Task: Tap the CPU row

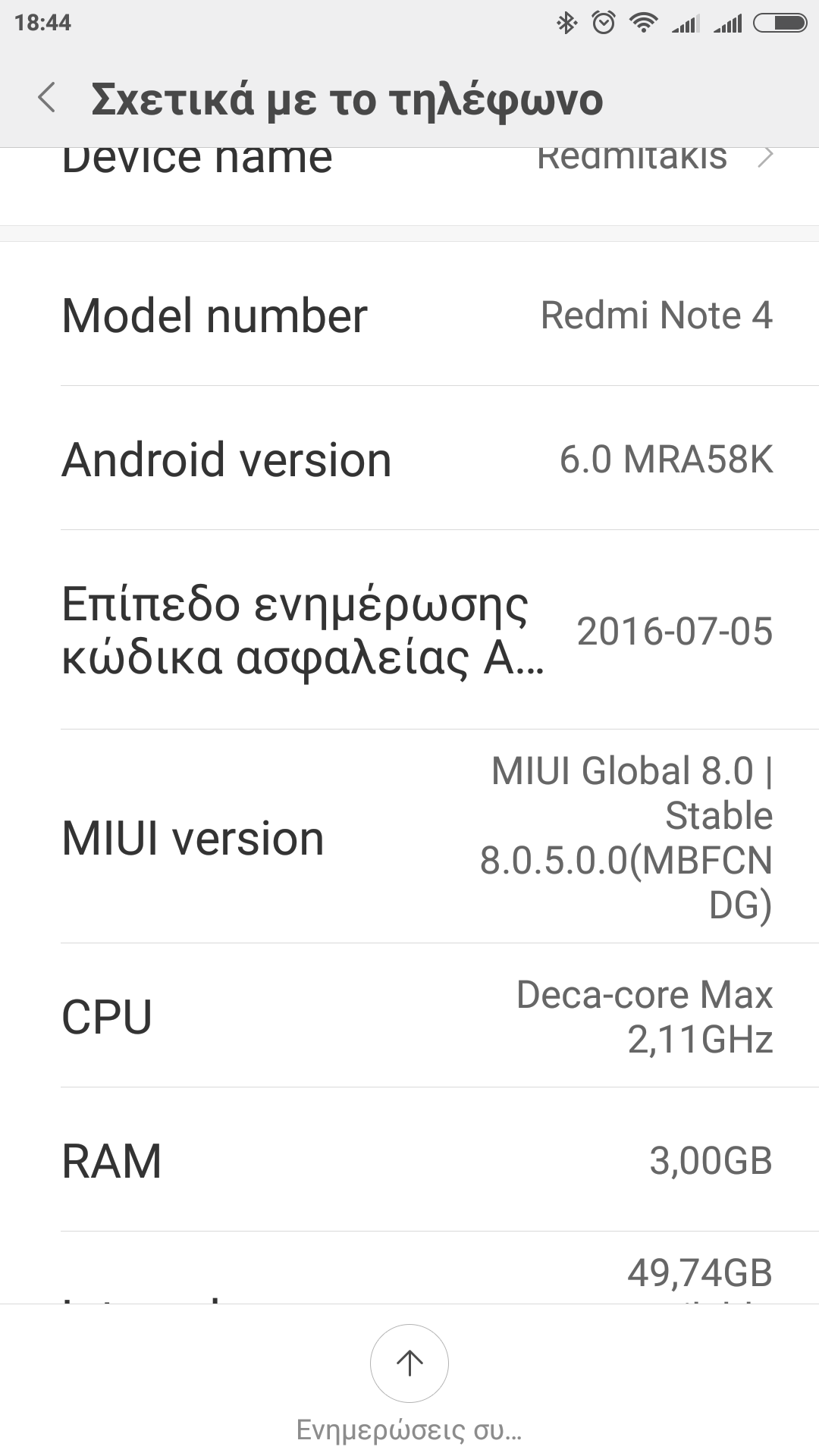Action: pyautogui.click(x=409, y=1016)
